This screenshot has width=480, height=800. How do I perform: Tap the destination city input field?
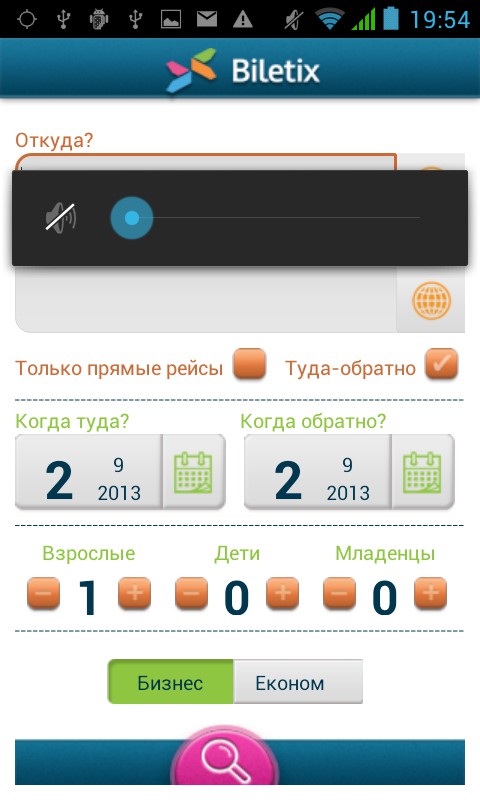[x=206, y=299]
